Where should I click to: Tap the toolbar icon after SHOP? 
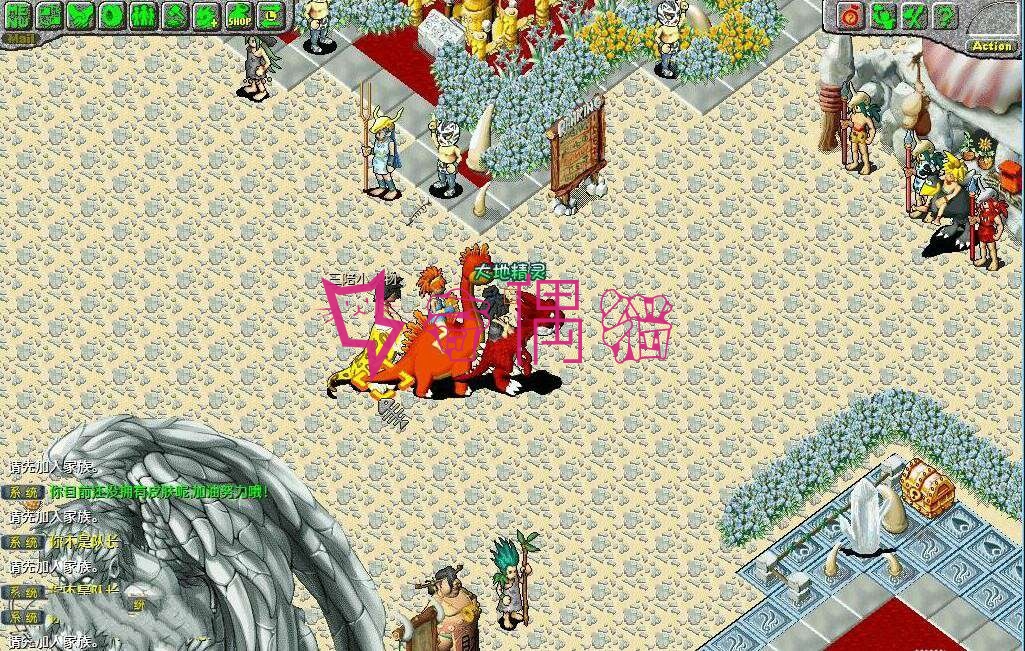(x=270, y=14)
